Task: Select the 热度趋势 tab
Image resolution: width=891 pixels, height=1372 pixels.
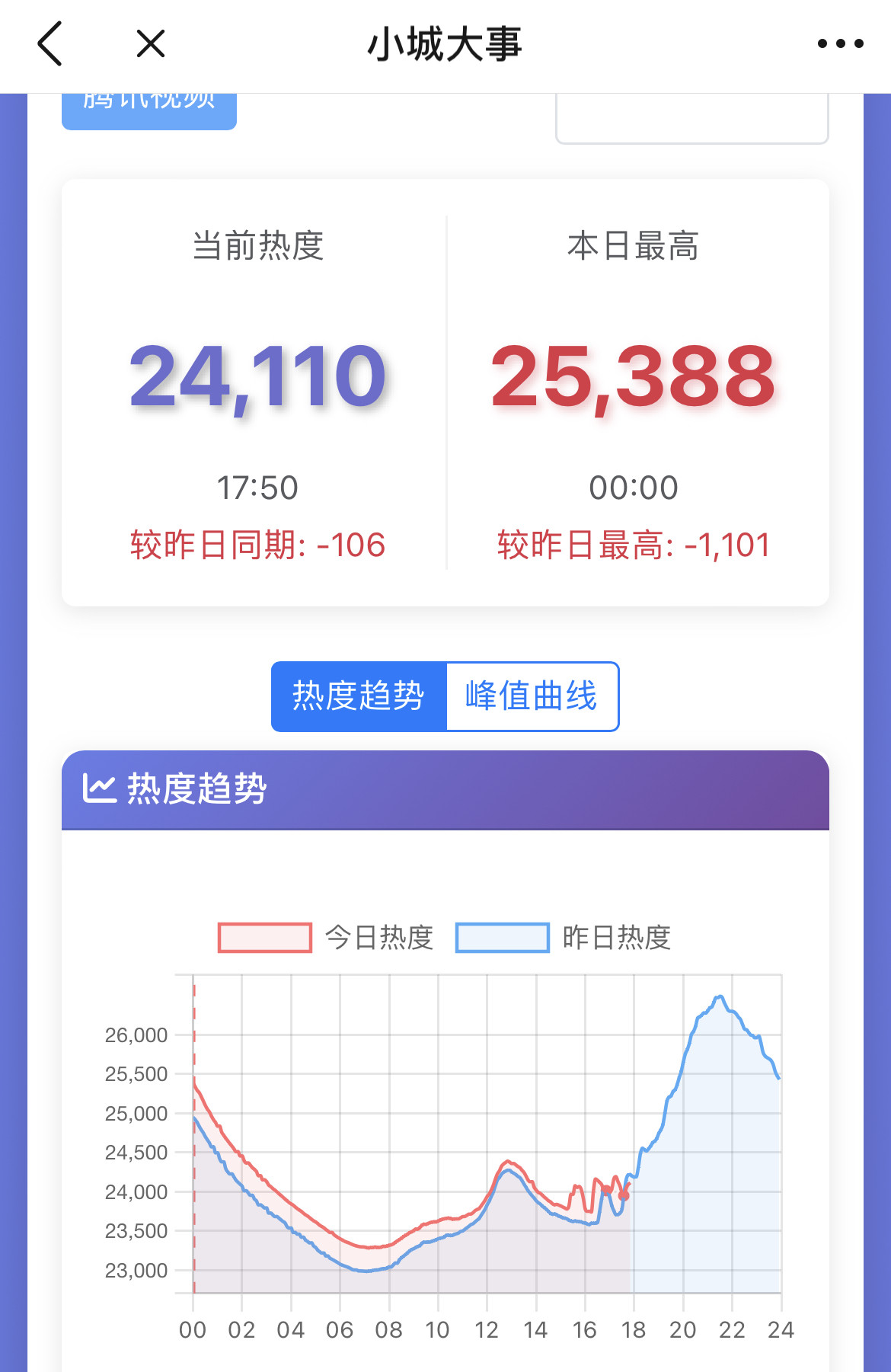Action: click(x=359, y=696)
